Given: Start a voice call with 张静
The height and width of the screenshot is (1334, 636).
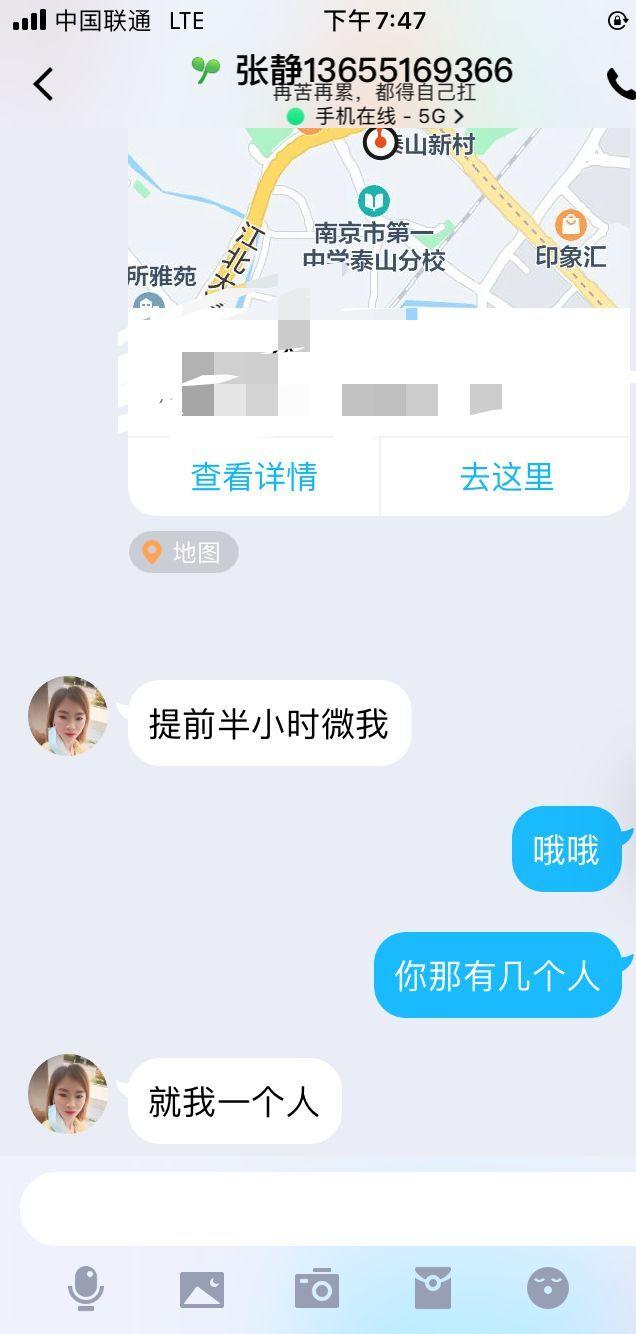Looking at the screenshot, I should tap(619, 85).
